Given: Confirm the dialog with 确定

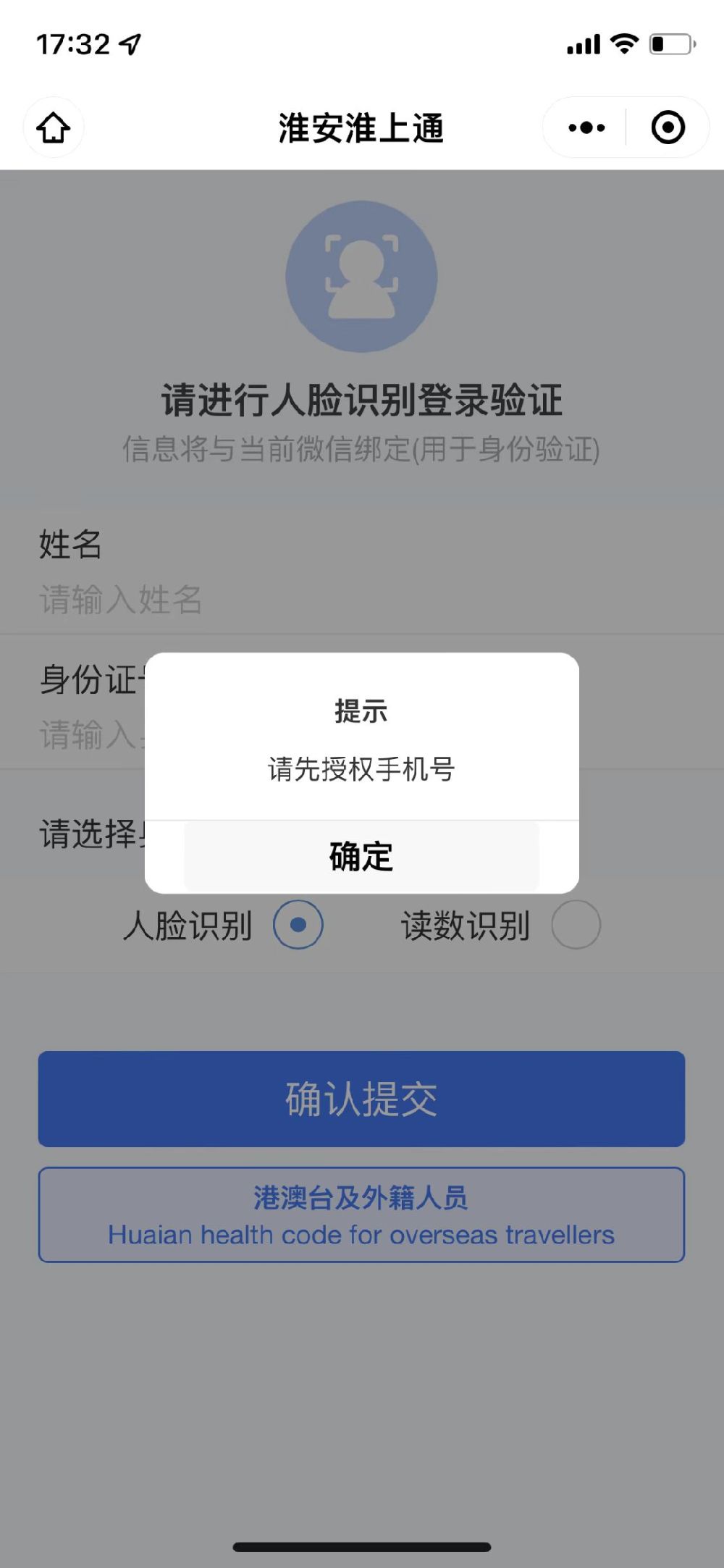Looking at the screenshot, I should [361, 856].
